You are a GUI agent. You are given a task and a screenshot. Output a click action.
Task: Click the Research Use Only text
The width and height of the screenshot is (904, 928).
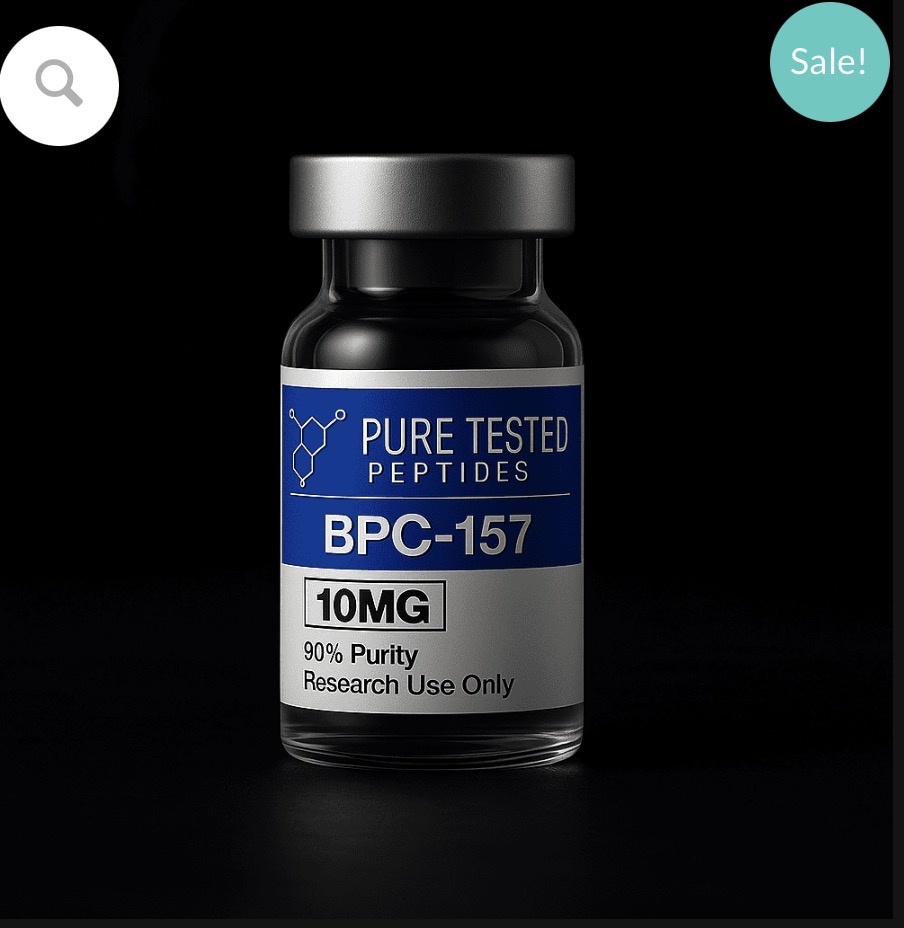click(406, 685)
